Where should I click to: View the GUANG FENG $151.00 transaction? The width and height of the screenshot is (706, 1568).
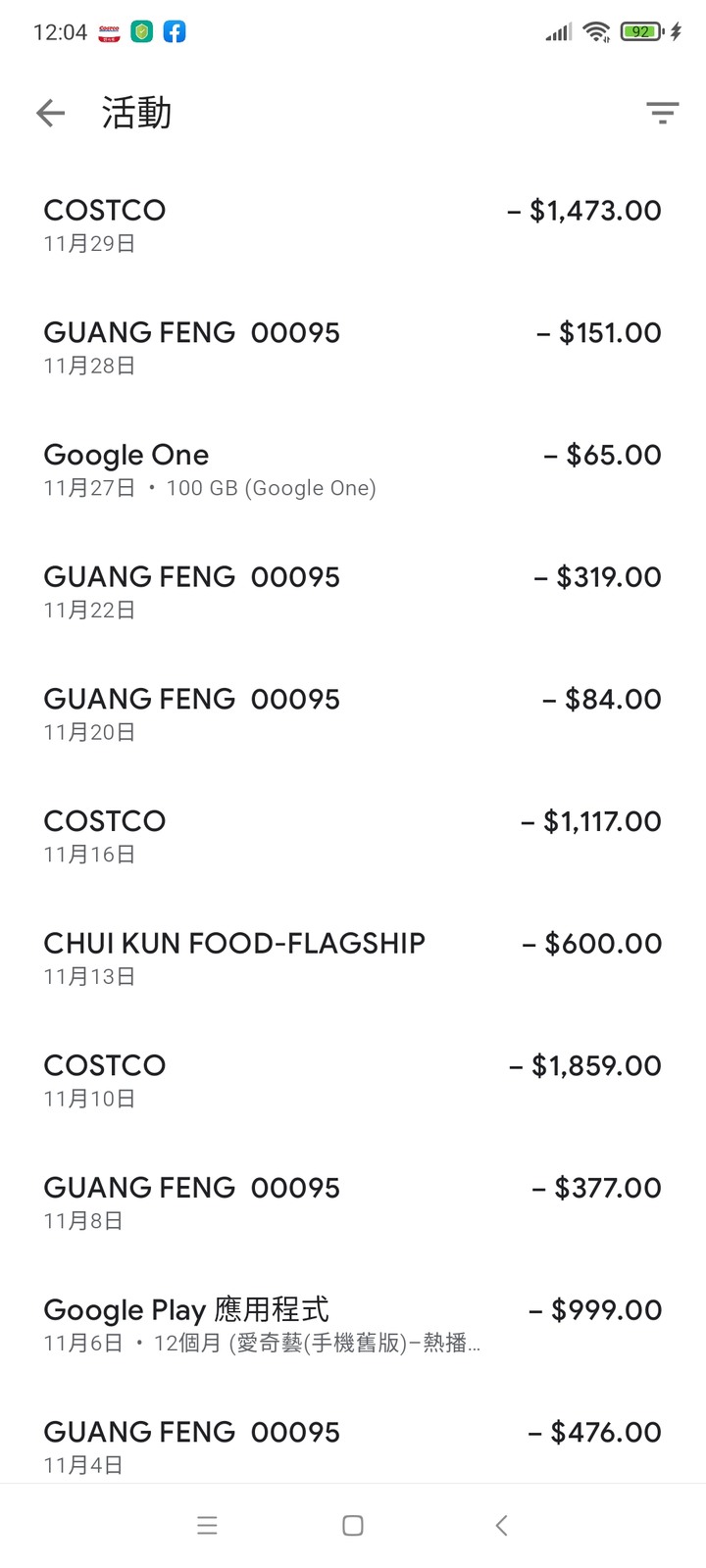click(353, 348)
